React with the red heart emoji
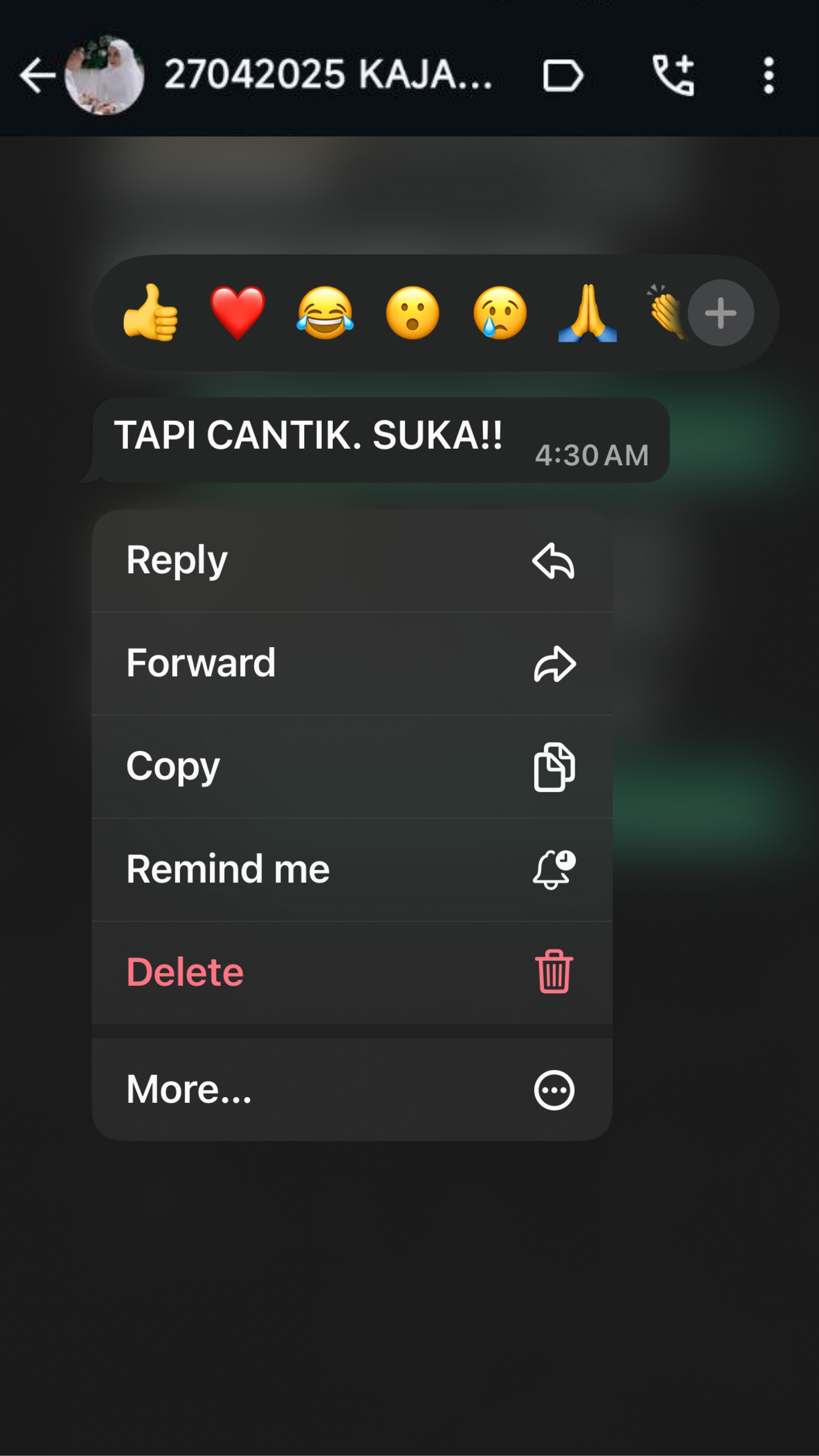 [238, 313]
